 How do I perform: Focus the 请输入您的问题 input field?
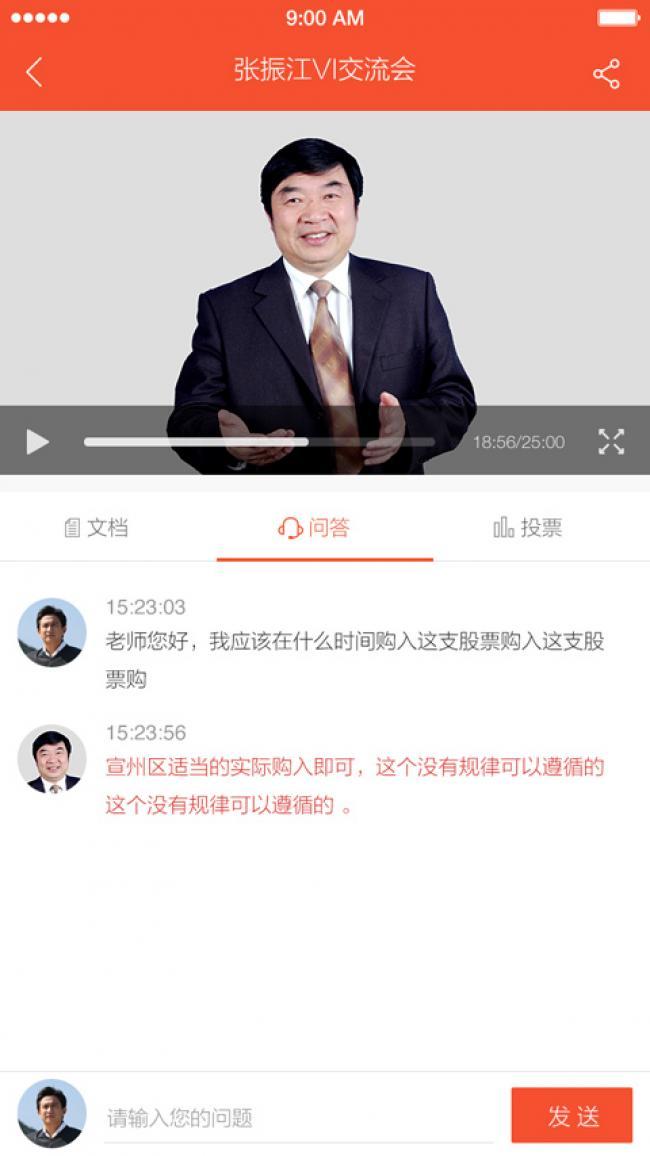[298, 1118]
